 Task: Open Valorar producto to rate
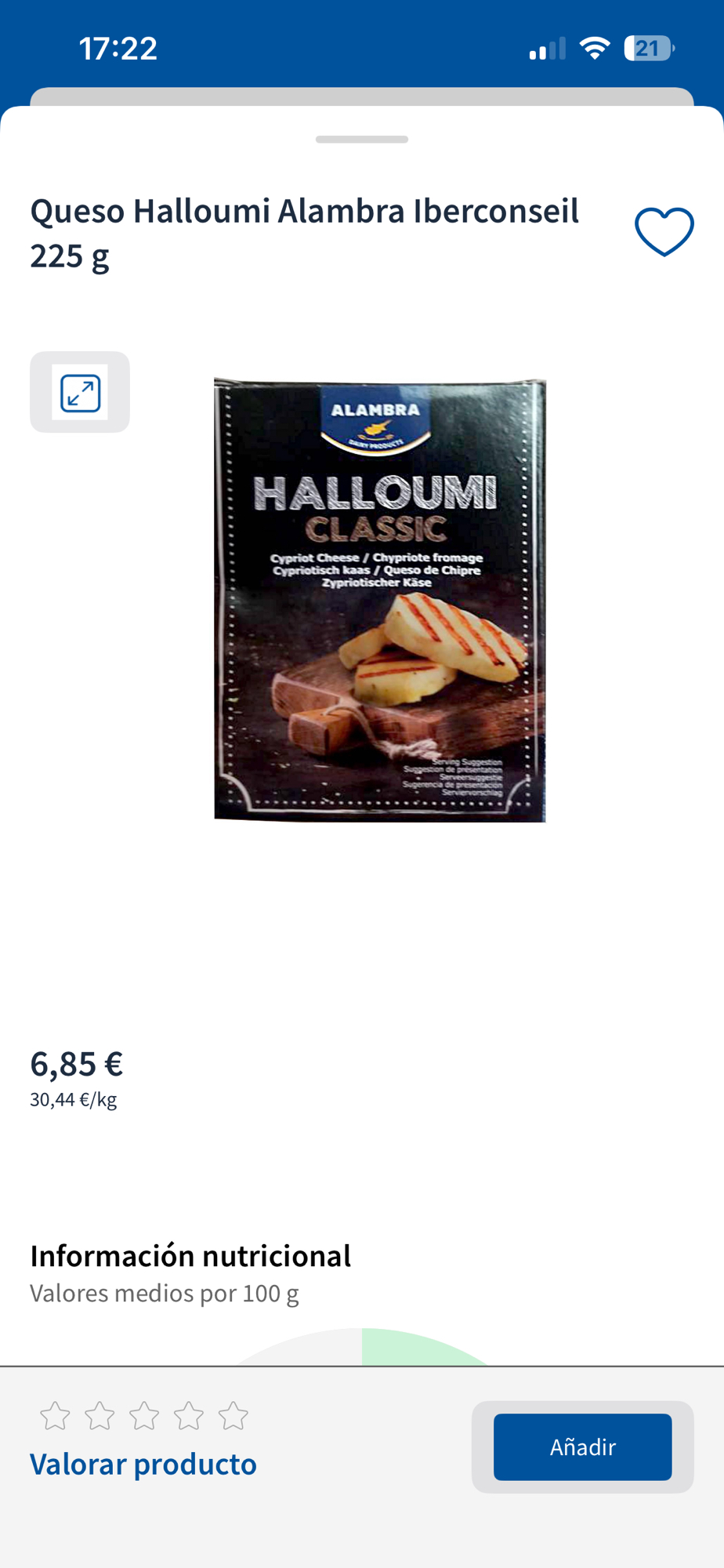(143, 1464)
